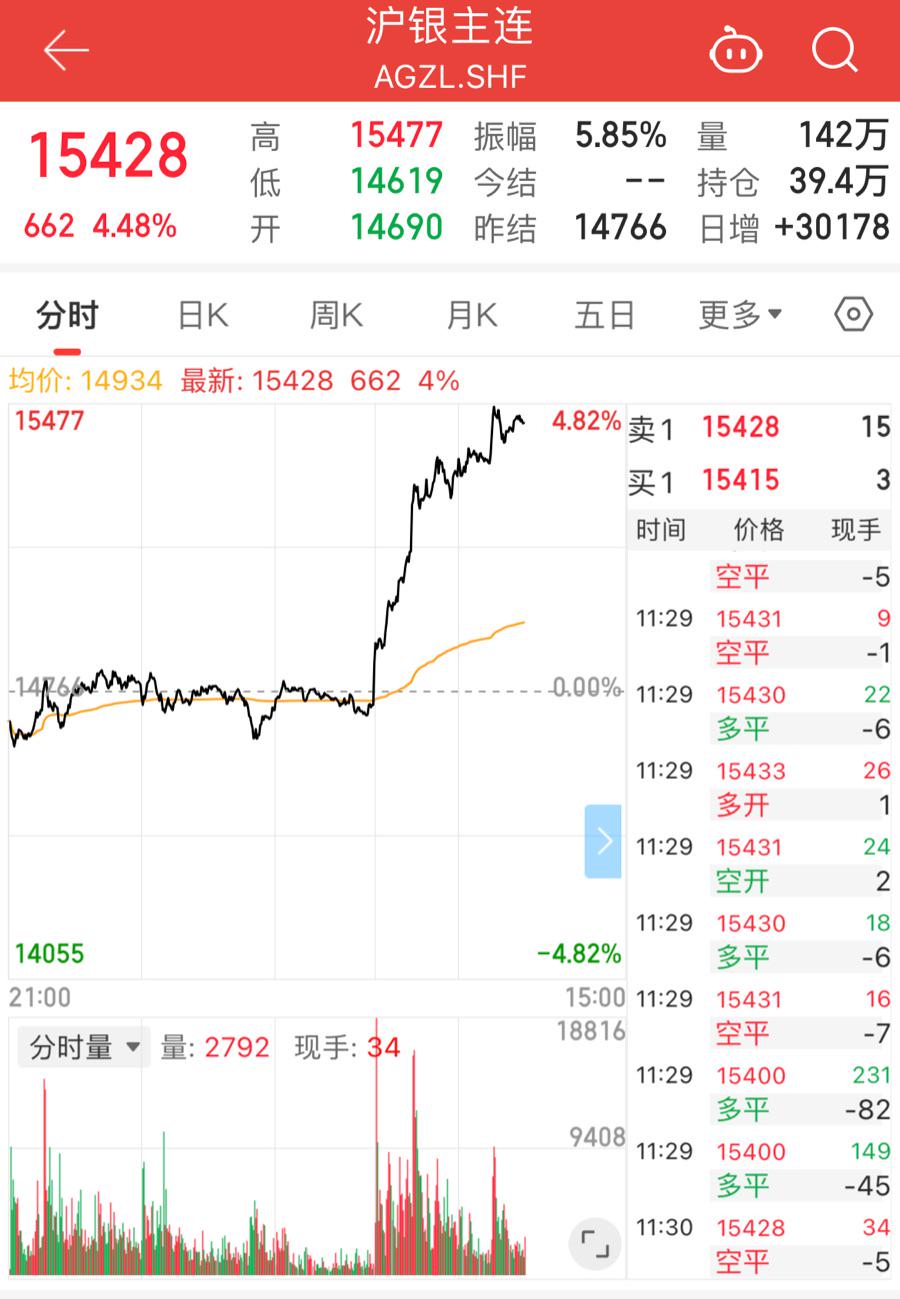Switch to the 周K tab
This screenshot has height=1299, width=900.
pyautogui.click(x=335, y=316)
